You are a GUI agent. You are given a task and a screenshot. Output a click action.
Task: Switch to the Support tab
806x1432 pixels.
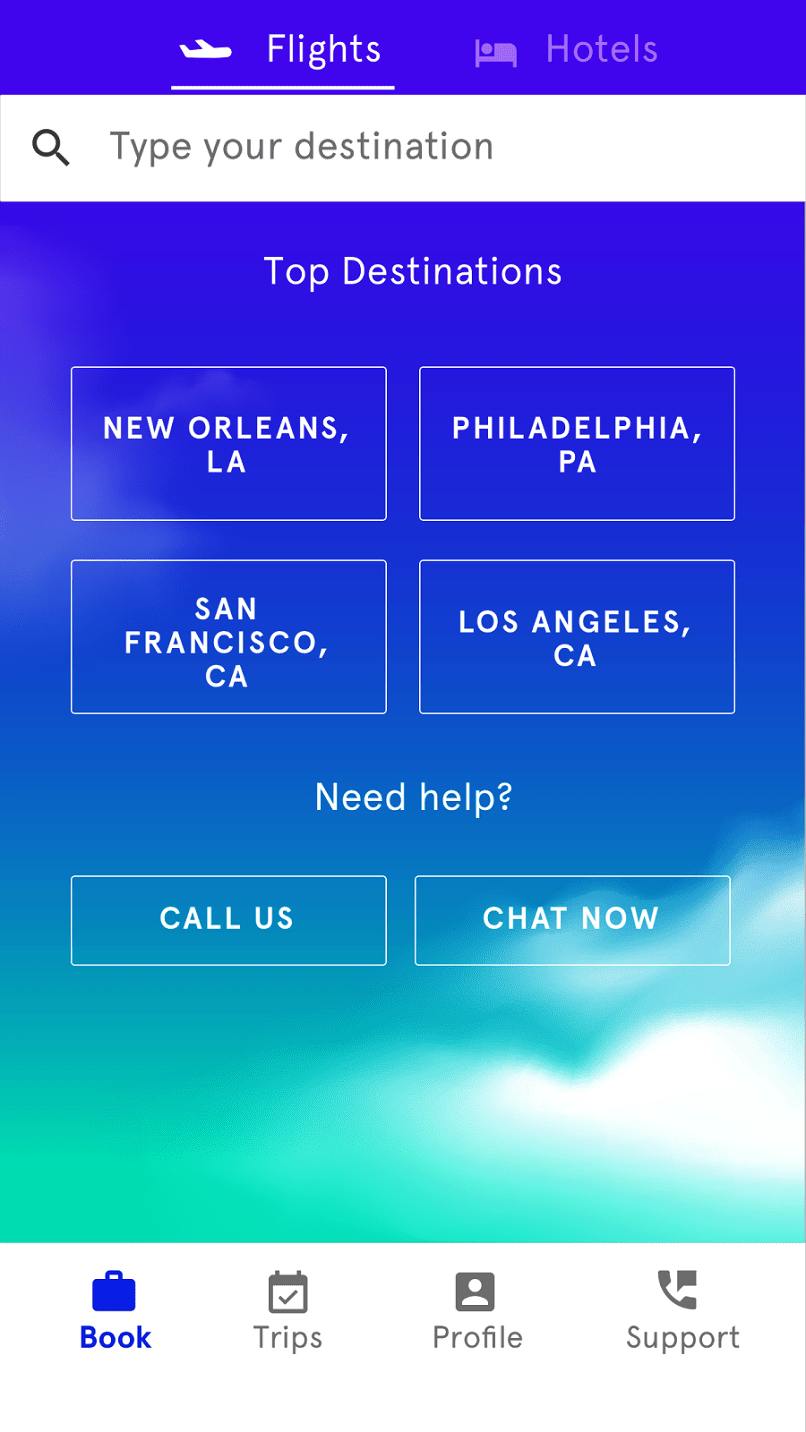pyautogui.click(x=682, y=1310)
